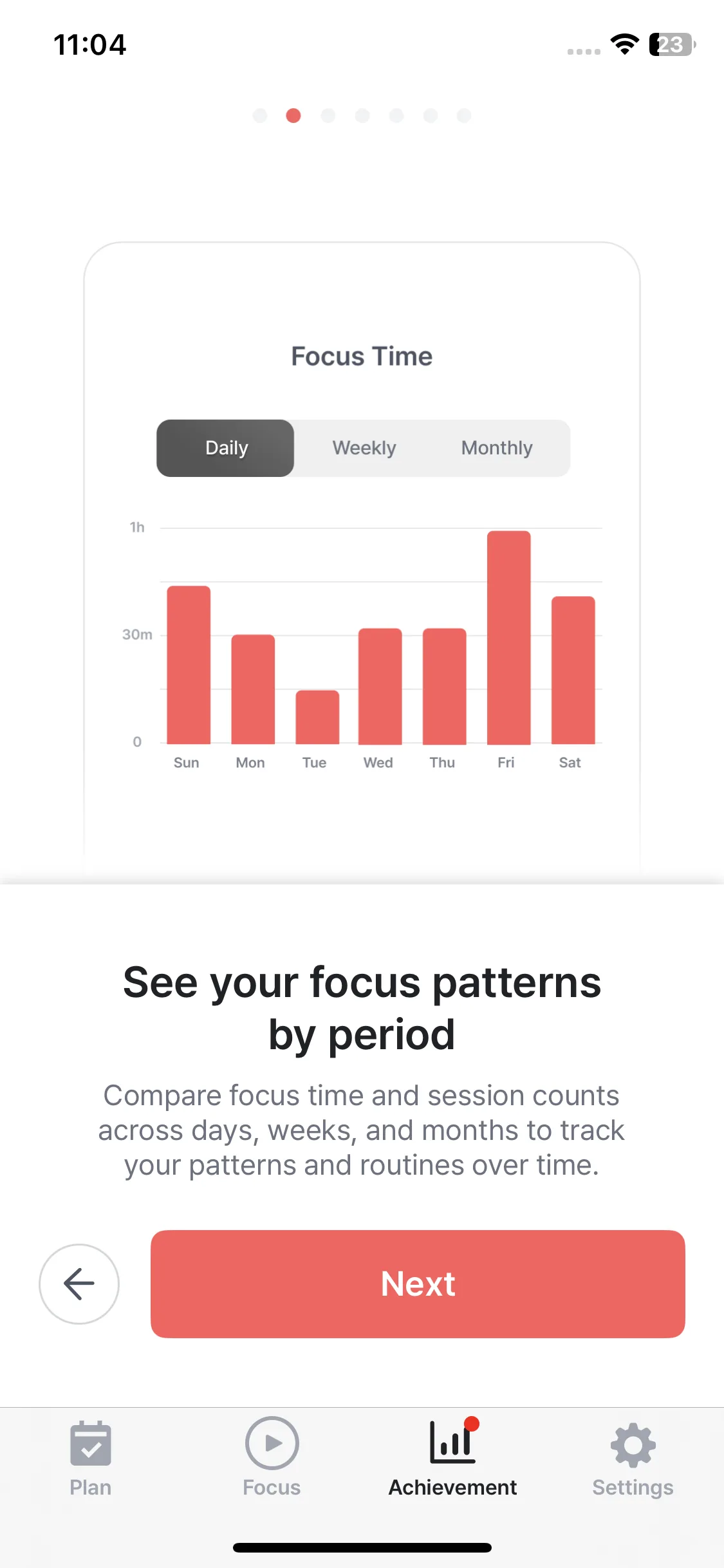
Task: Select the Achievement tab
Action: coord(452,1459)
